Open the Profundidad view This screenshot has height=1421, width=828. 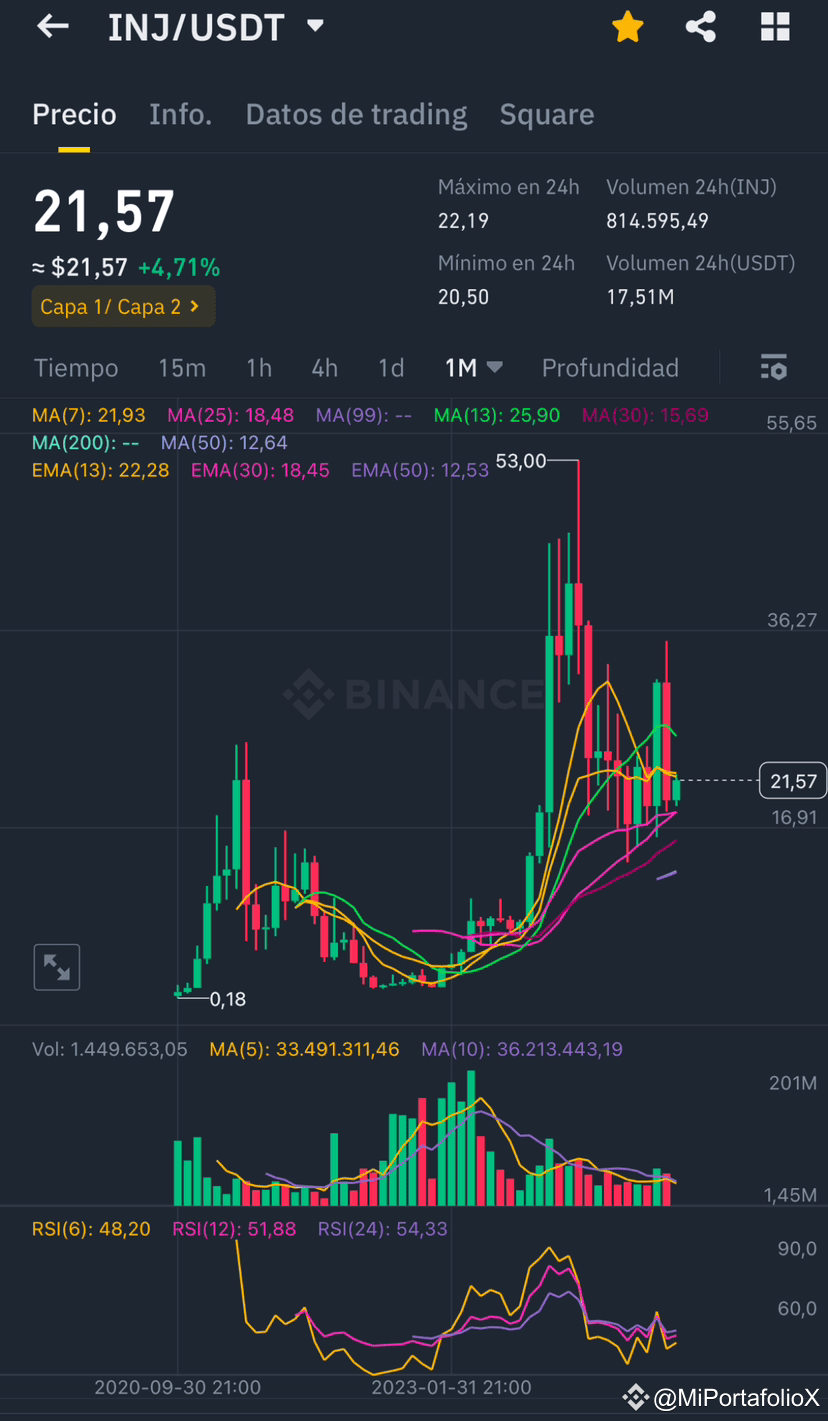[x=610, y=367]
